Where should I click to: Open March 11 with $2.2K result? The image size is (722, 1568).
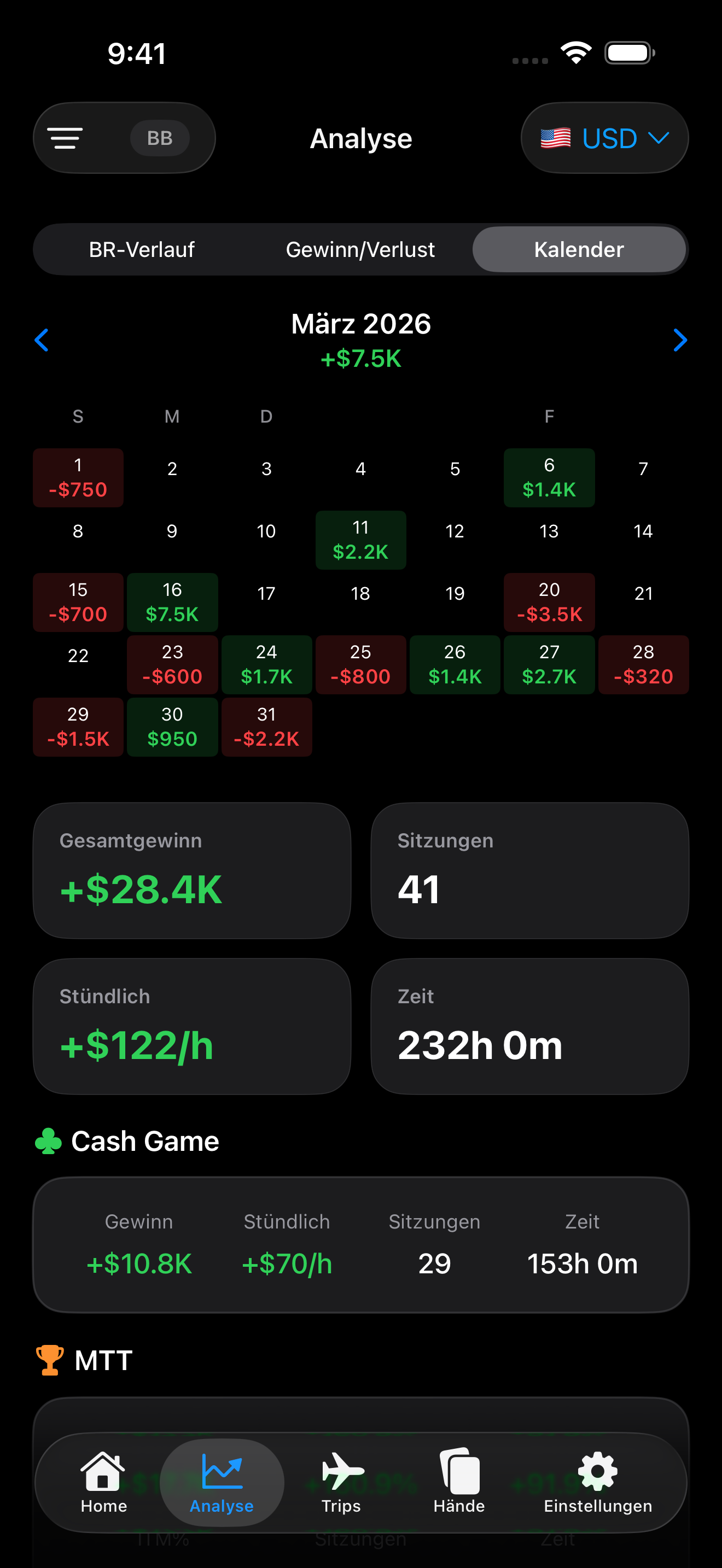pyautogui.click(x=360, y=540)
